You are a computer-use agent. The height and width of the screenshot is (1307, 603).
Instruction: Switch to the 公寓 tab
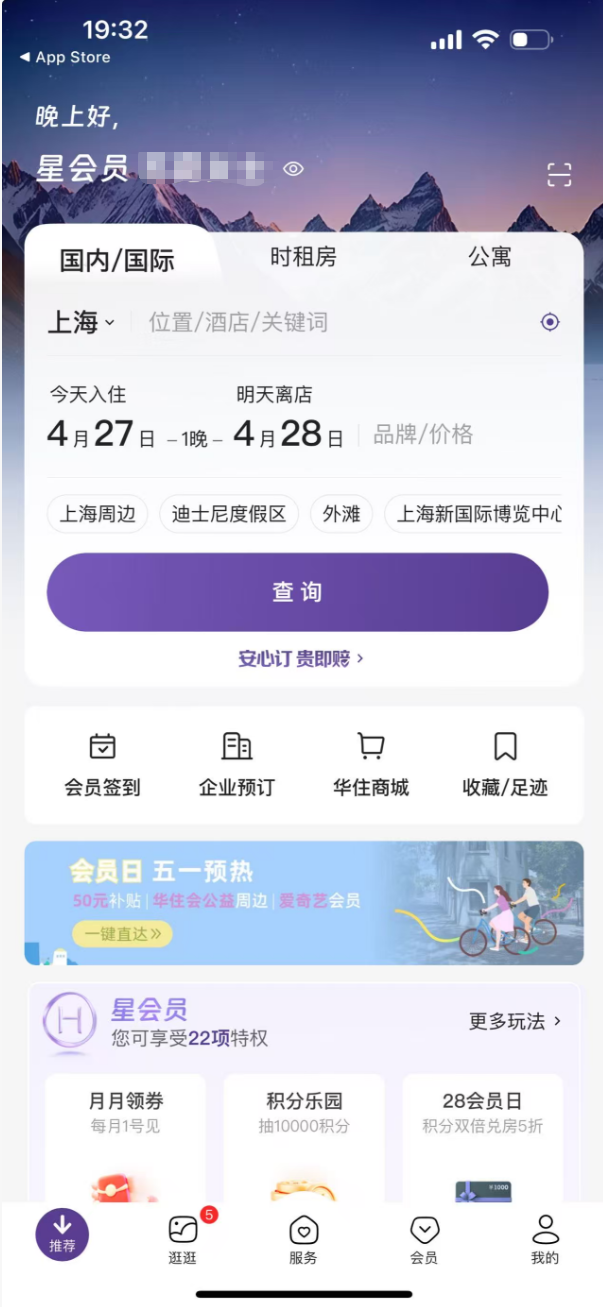490,257
